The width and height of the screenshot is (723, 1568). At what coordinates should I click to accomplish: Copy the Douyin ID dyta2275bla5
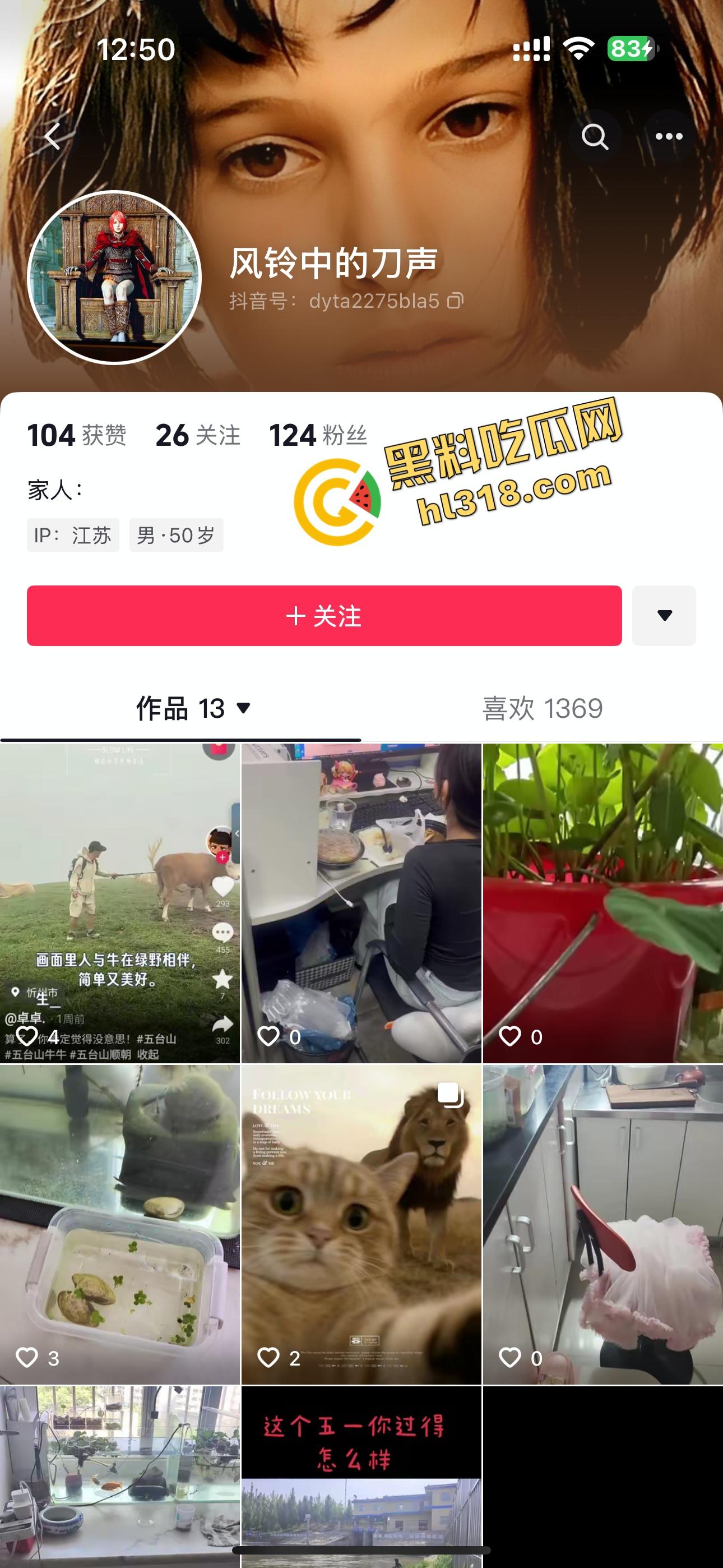(x=455, y=301)
